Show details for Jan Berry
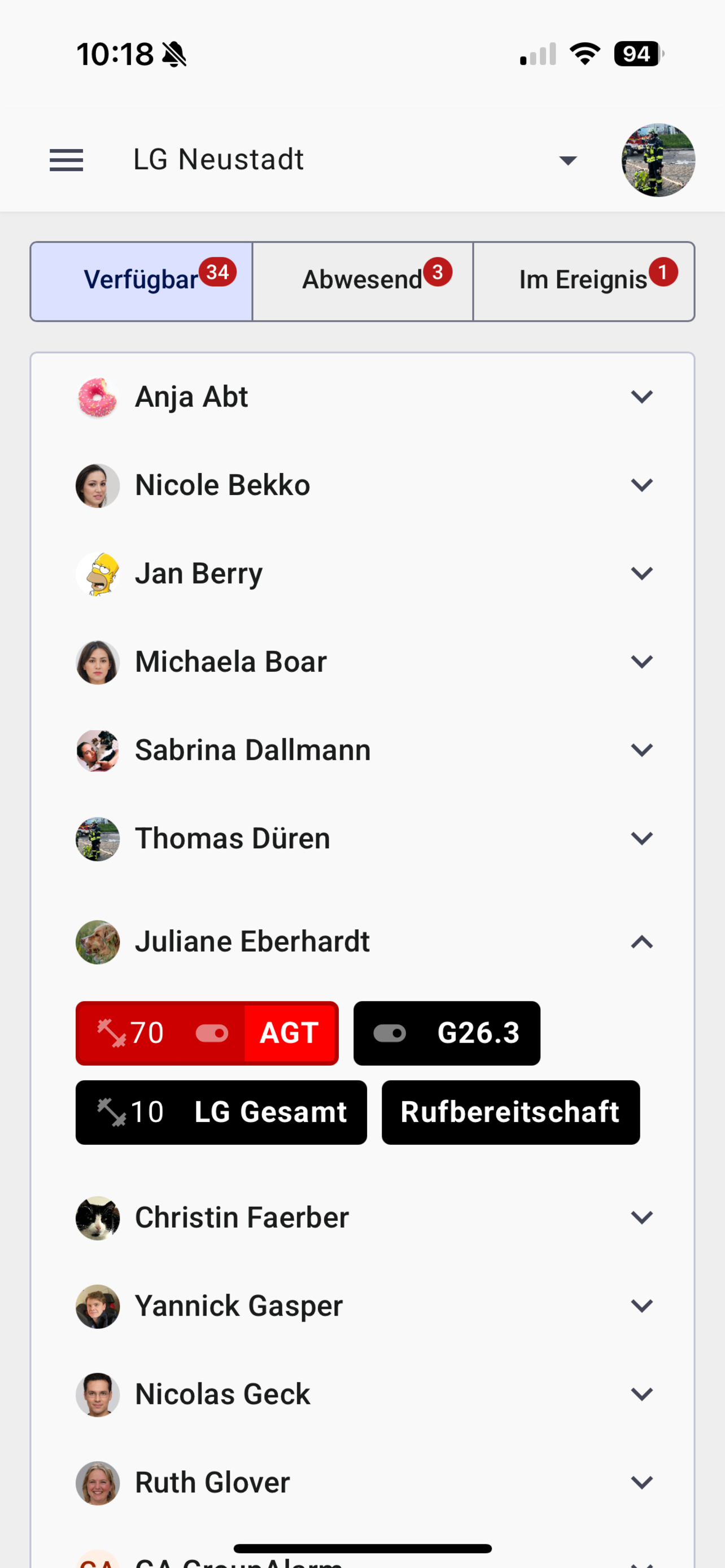Viewport: 725px width, 1568px height. point(641,573)
